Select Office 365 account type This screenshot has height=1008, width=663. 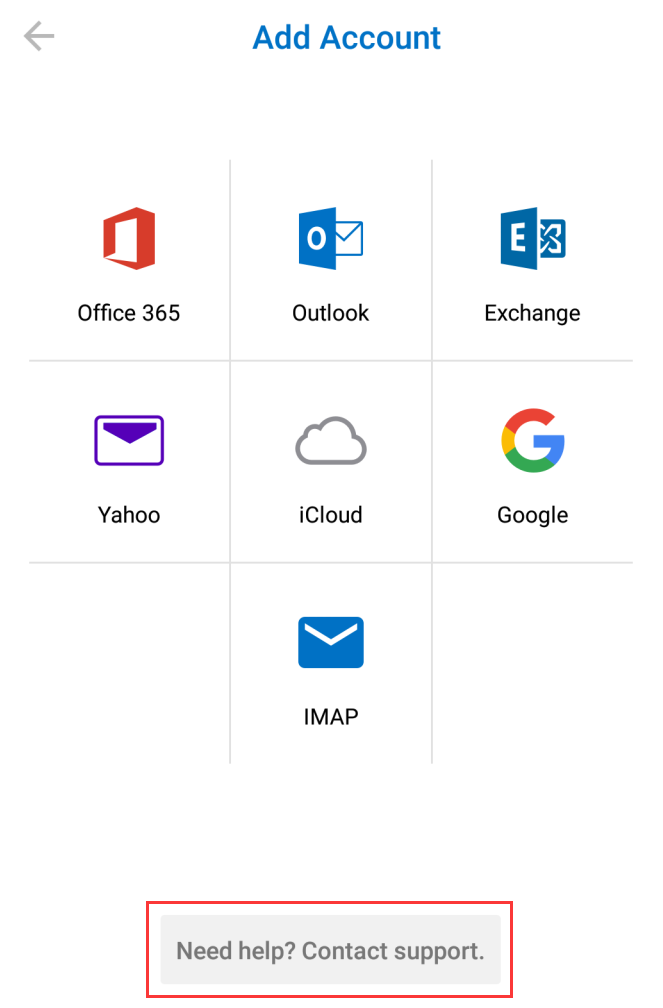click(129, 262)
